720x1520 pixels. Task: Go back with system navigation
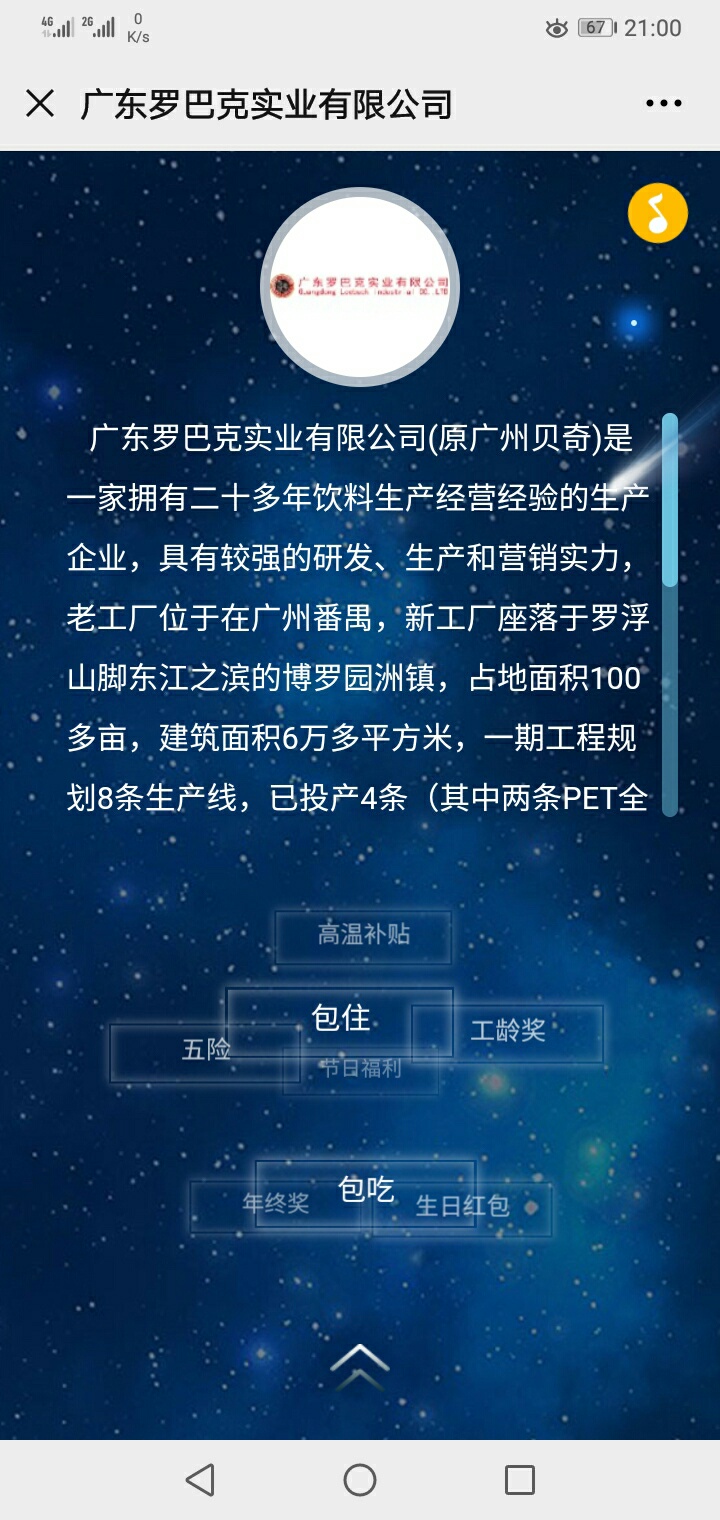click(200, 1480)
